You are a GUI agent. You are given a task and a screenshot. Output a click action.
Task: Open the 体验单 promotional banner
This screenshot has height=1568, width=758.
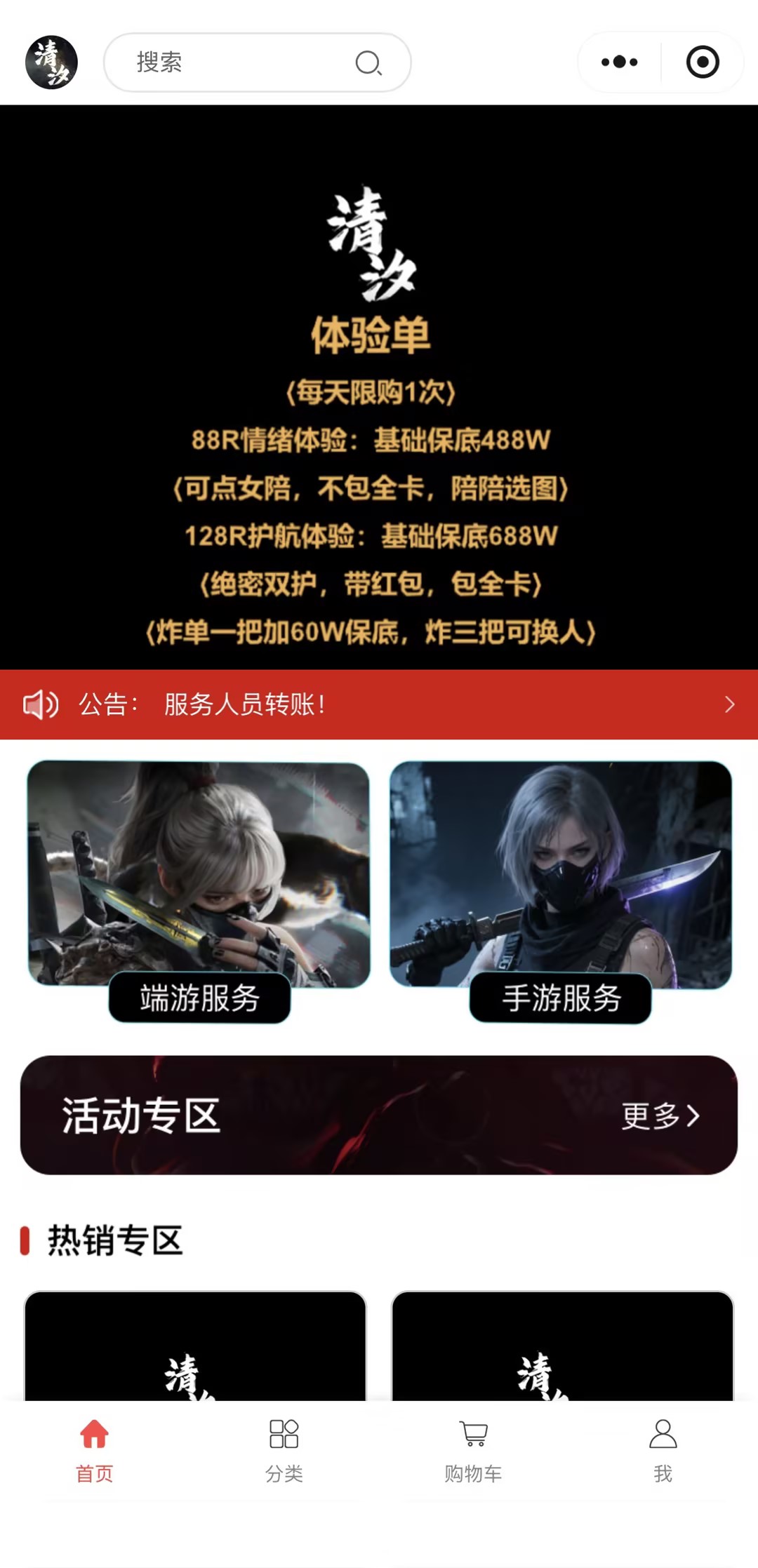pos(379,387)
